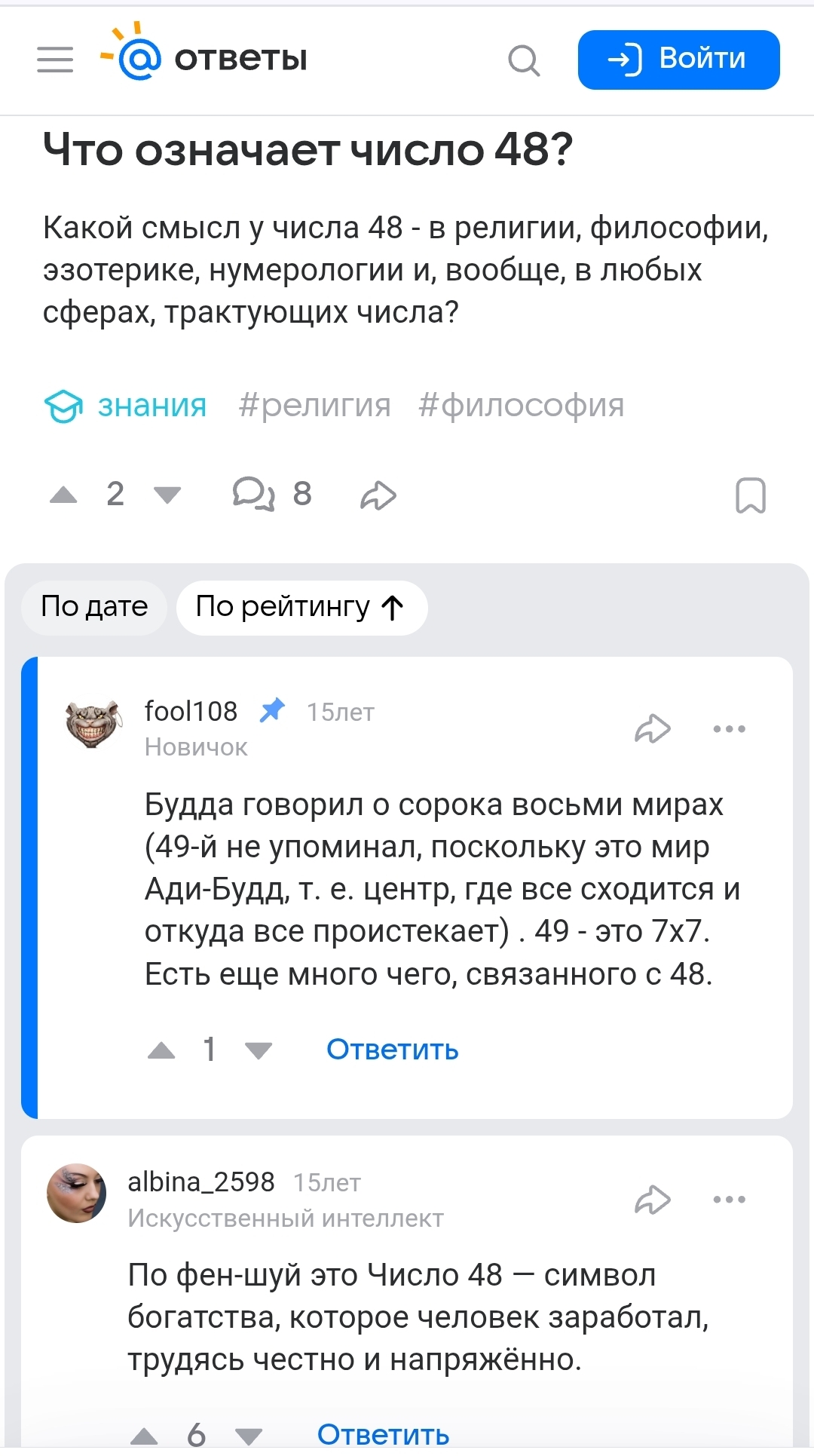
Task: Open overflow menu on albina_2598's answer
Action: tap(729, 1200)
